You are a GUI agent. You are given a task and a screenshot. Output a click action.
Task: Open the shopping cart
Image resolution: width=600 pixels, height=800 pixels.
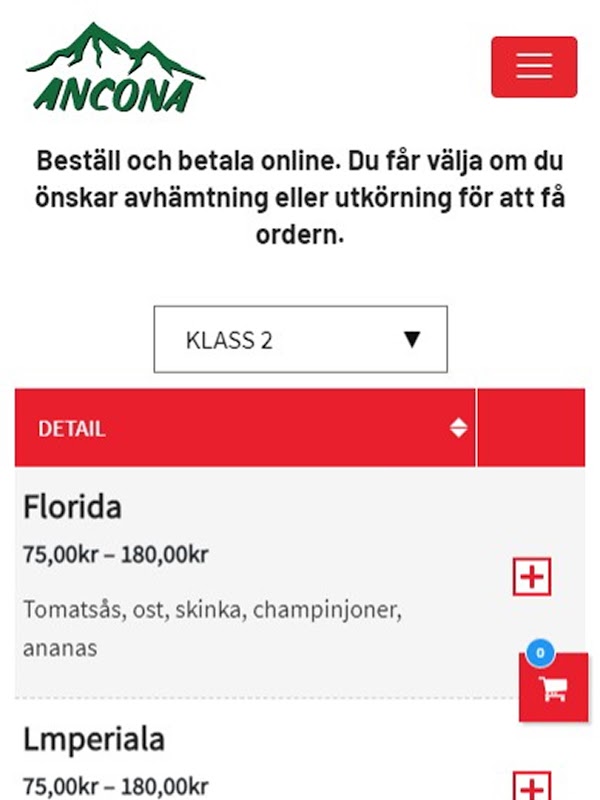pyautogui.click(x=553, y=688)
